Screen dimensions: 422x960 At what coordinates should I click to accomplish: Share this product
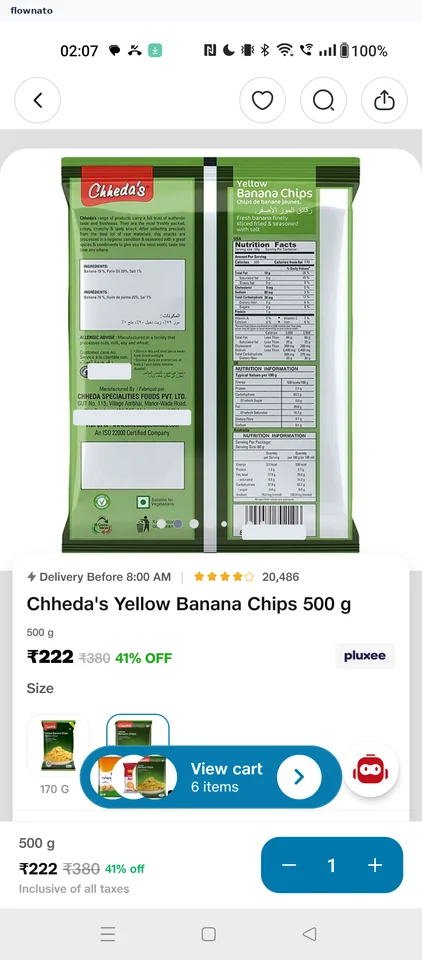pyautogui.click(x=384, y=100)
